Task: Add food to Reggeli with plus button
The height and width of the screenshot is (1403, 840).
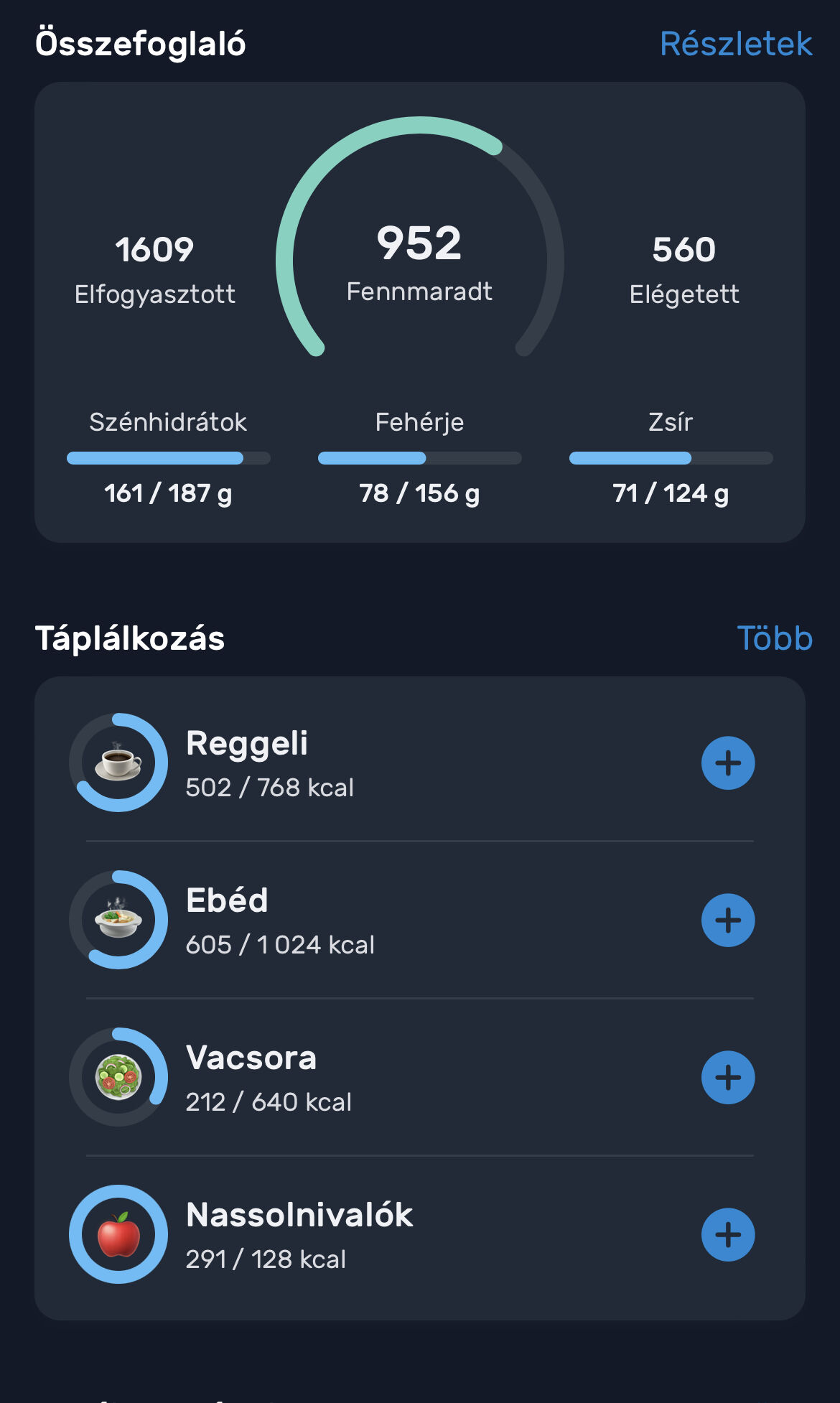Action: pos(728,763)
